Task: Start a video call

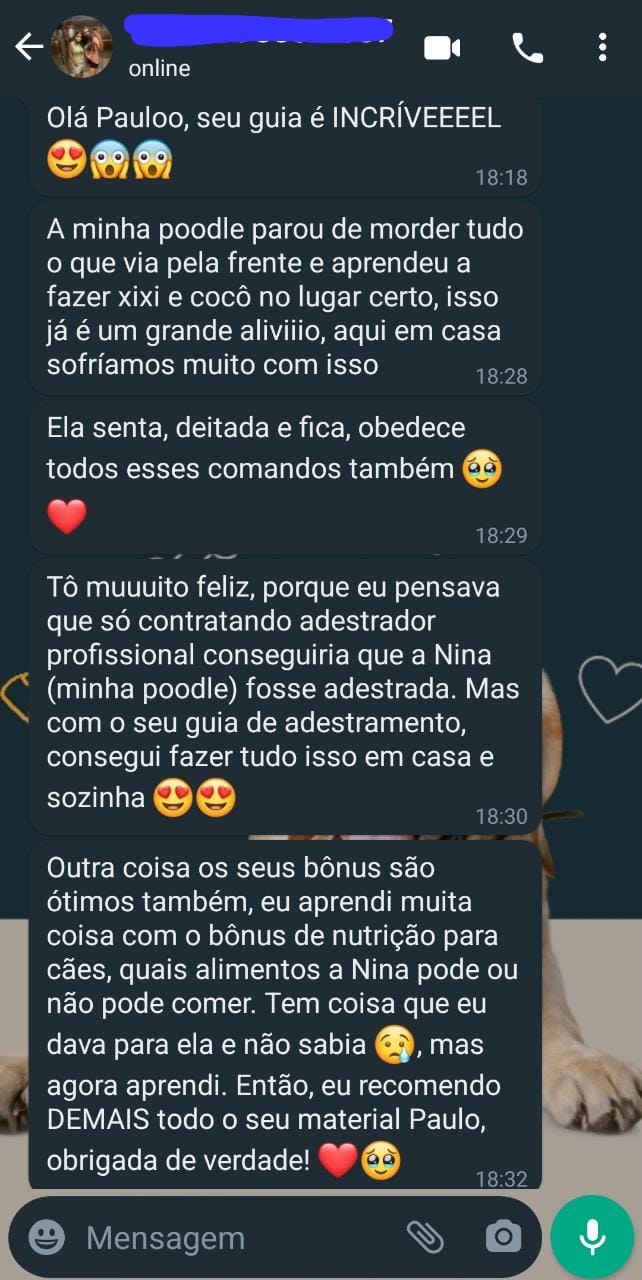Action: pos(442,47)
